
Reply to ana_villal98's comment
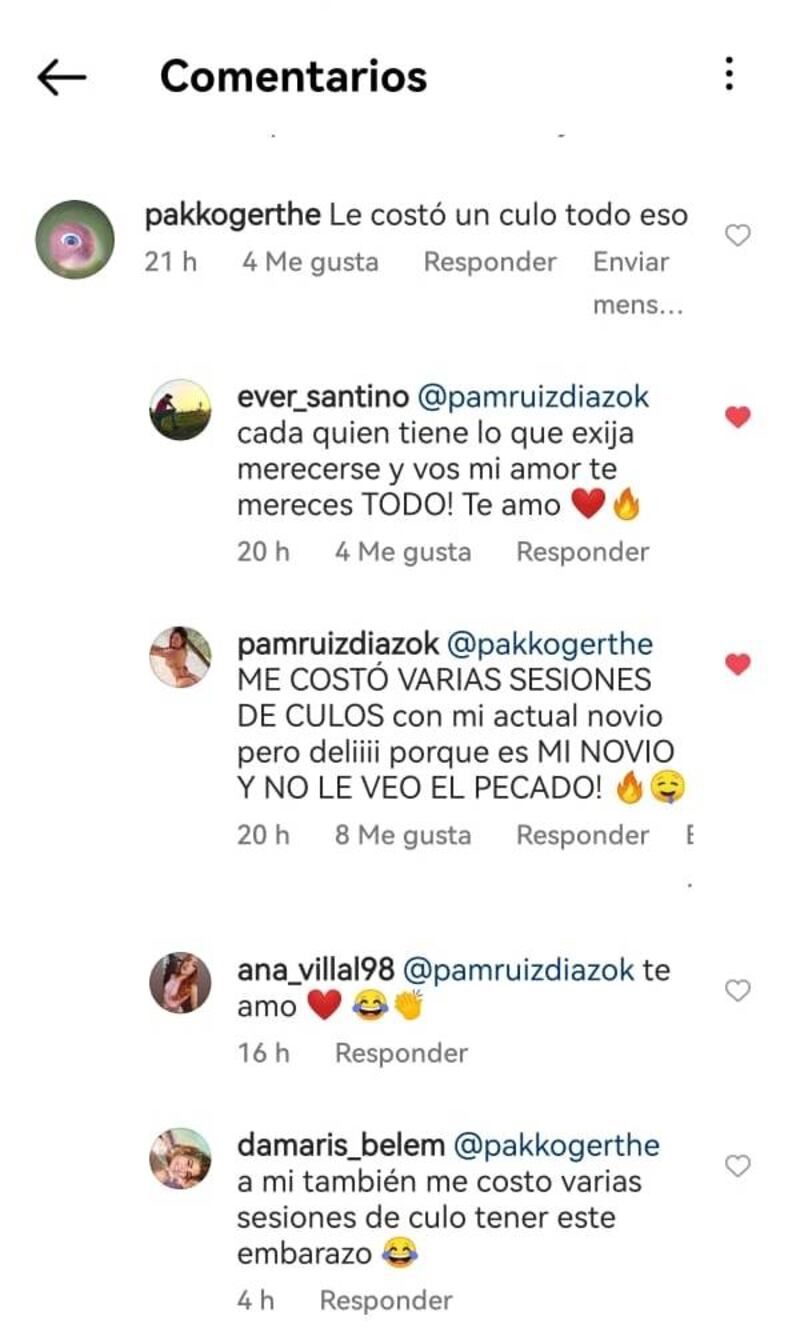(x=401, y=1053)
